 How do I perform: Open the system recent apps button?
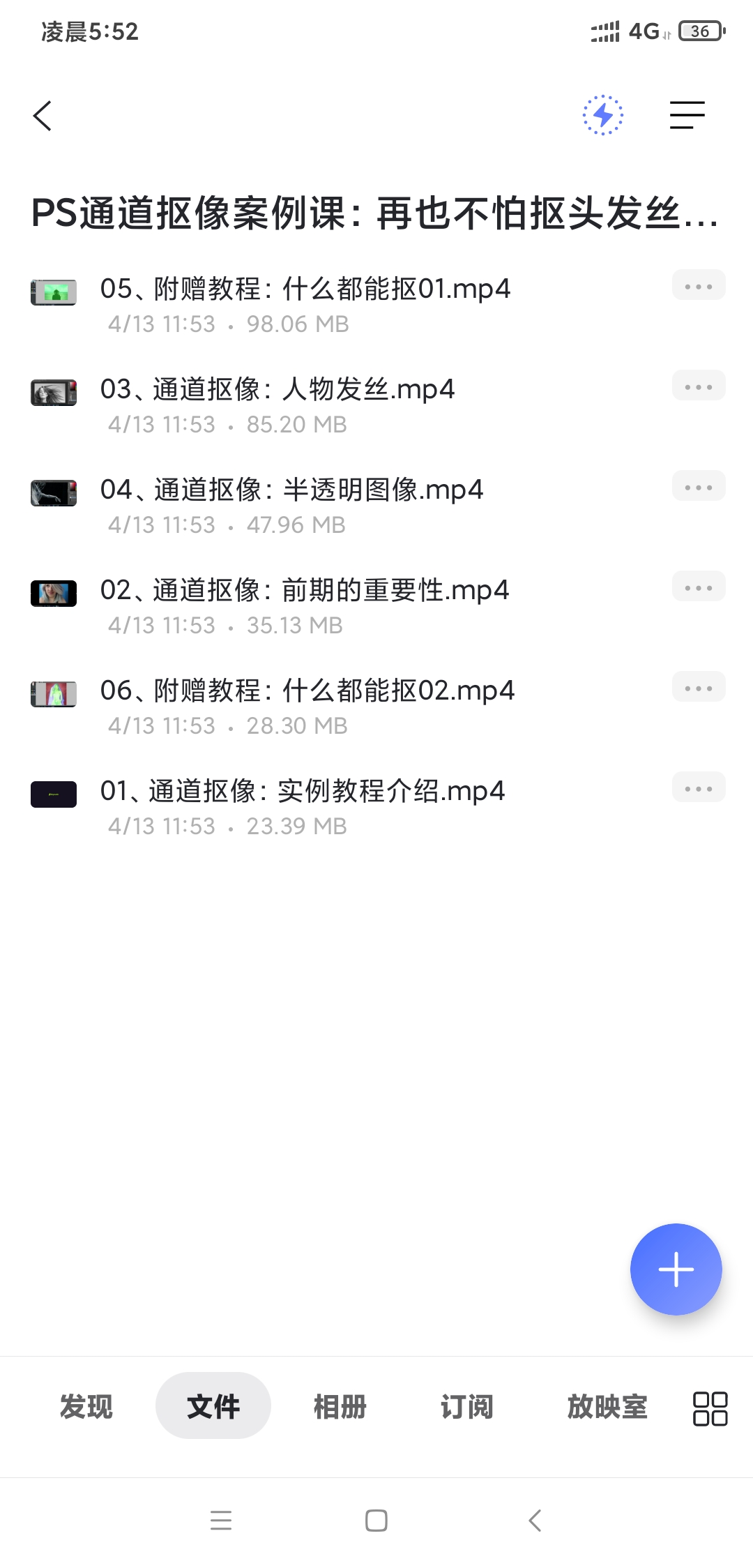point(221,1521)
